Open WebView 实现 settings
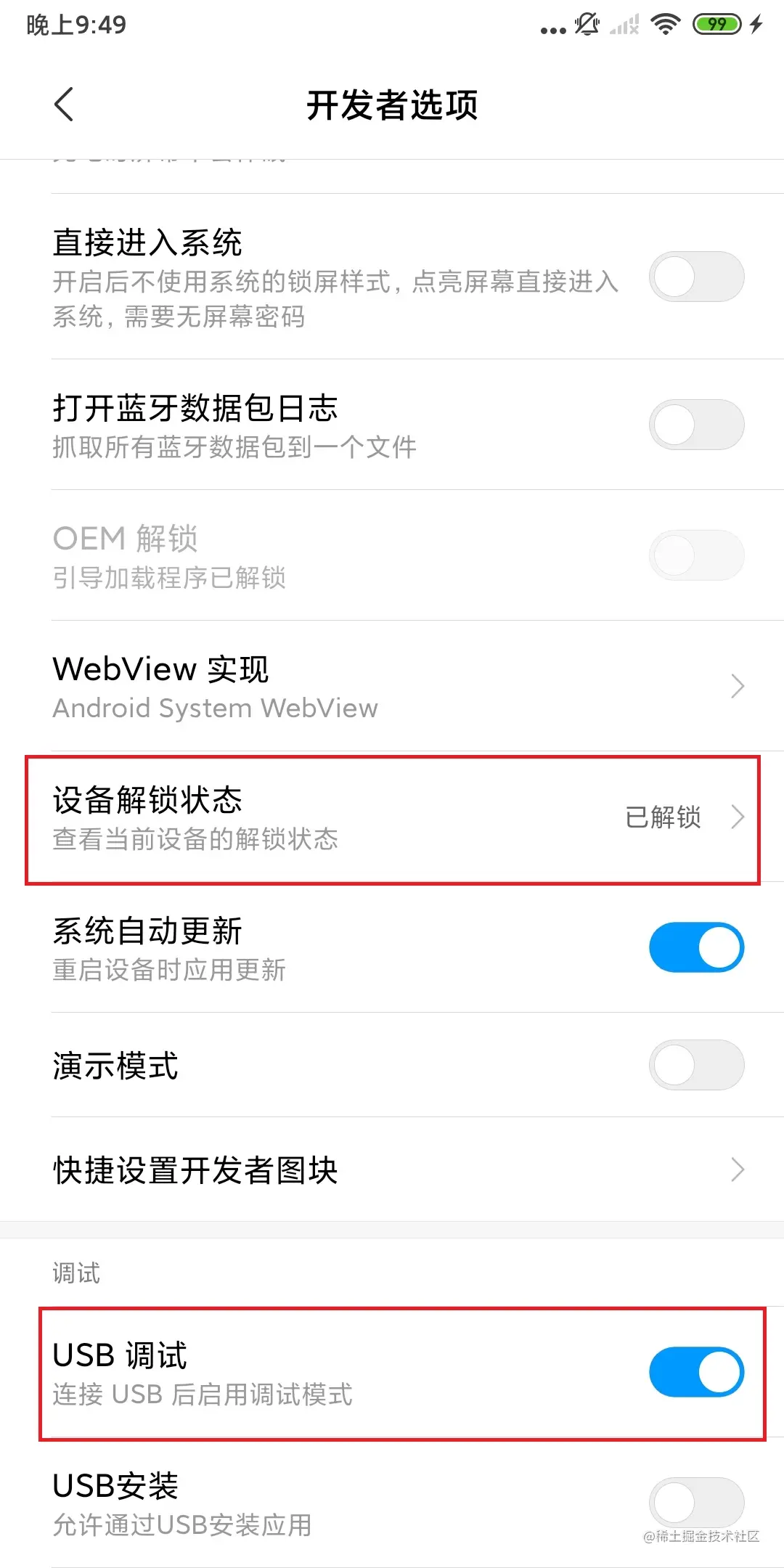This screenshot has height=1568, width=784. coord(392,686)
